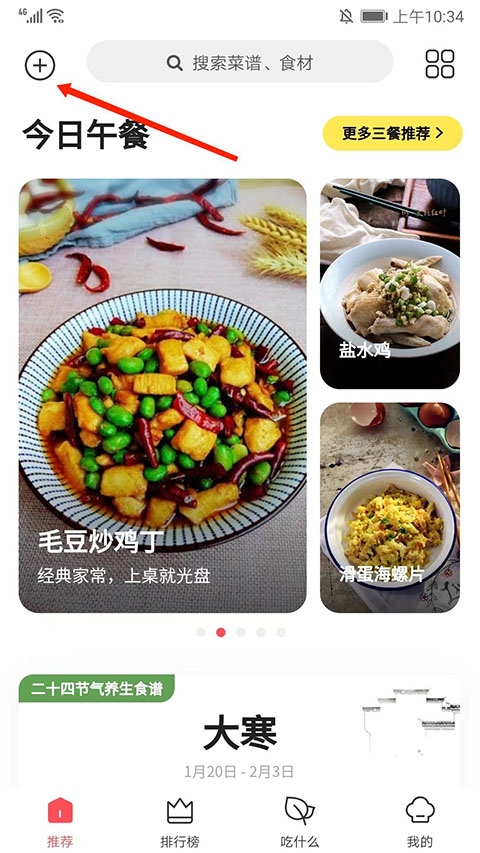Open the category grid icon
The height and width of the screenshot is (853, 480).
[440, 64]
